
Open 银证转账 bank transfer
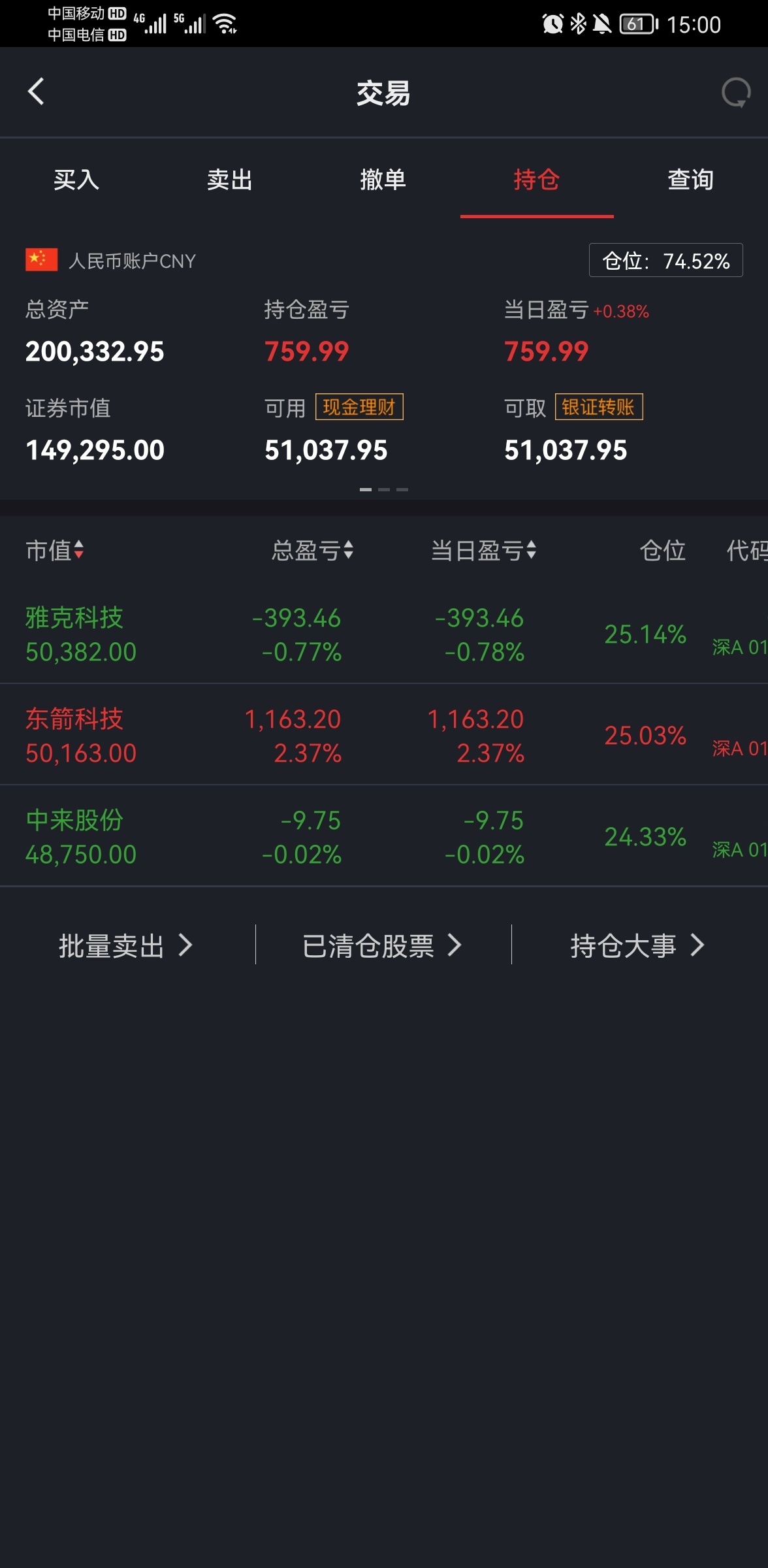click(x=599, y=407)
